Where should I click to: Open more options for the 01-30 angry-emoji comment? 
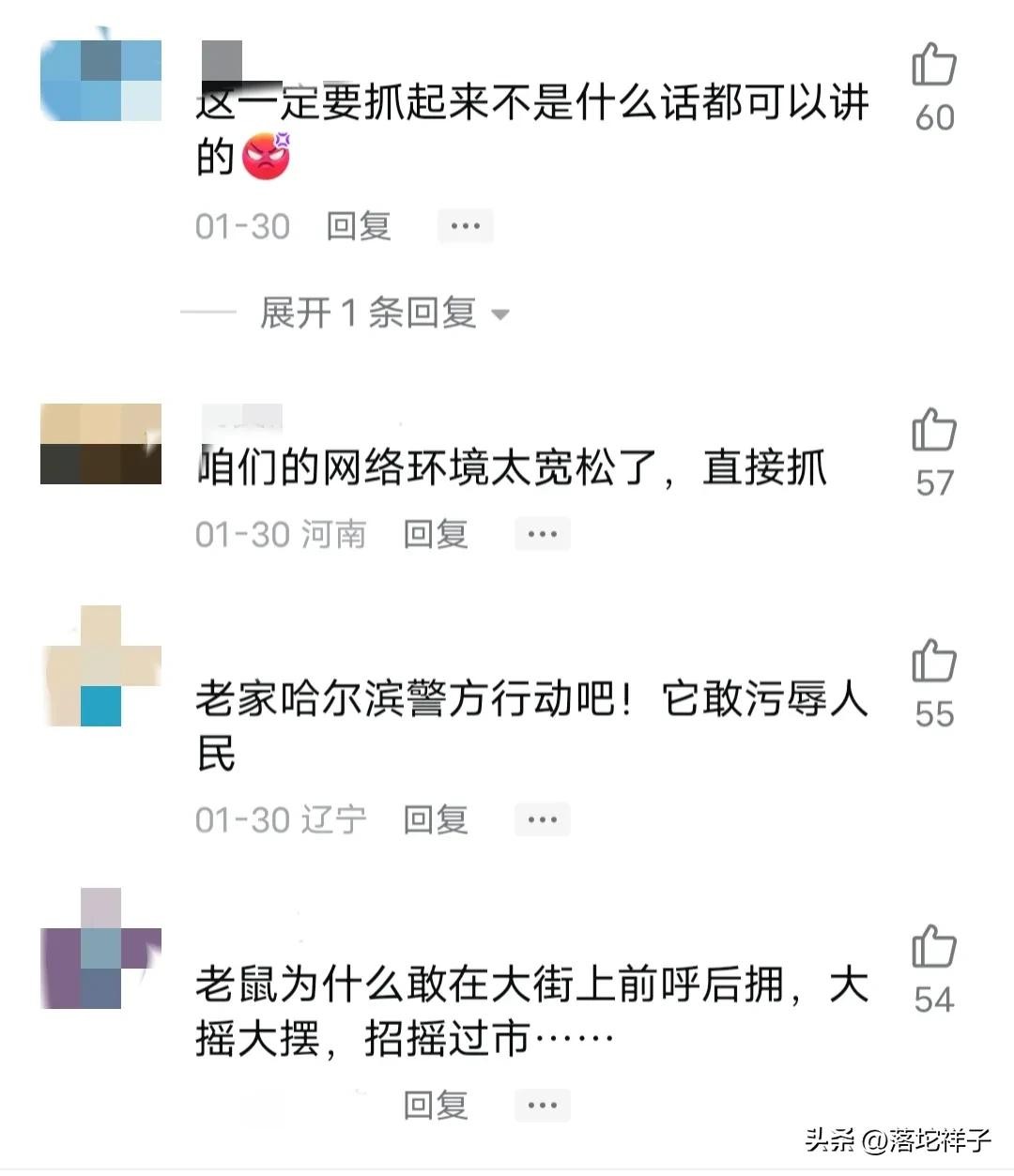pyautogui.click(x=466, y=226)
